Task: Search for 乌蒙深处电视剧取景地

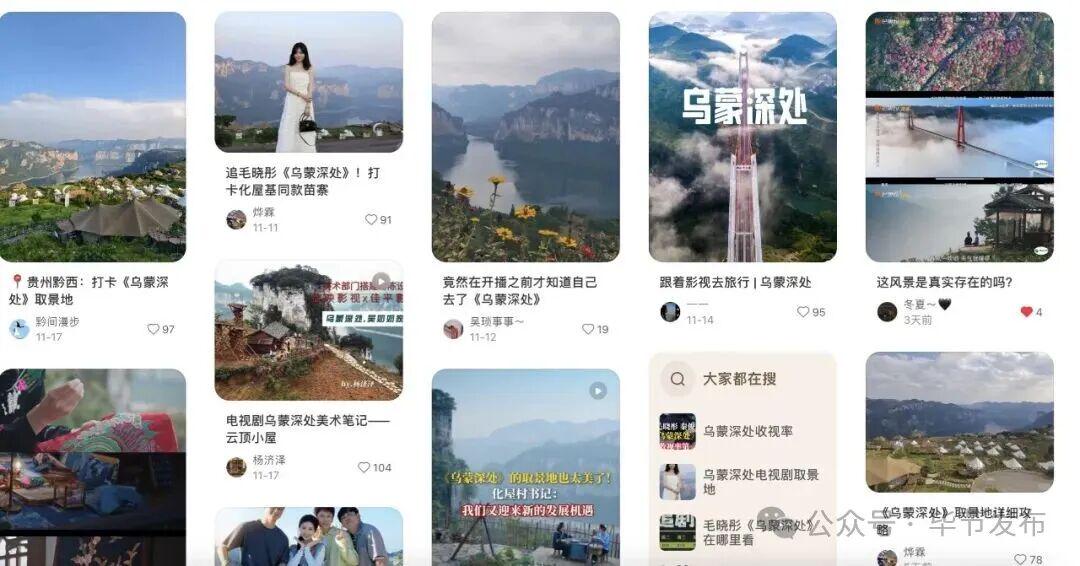Action: (760, 482)
